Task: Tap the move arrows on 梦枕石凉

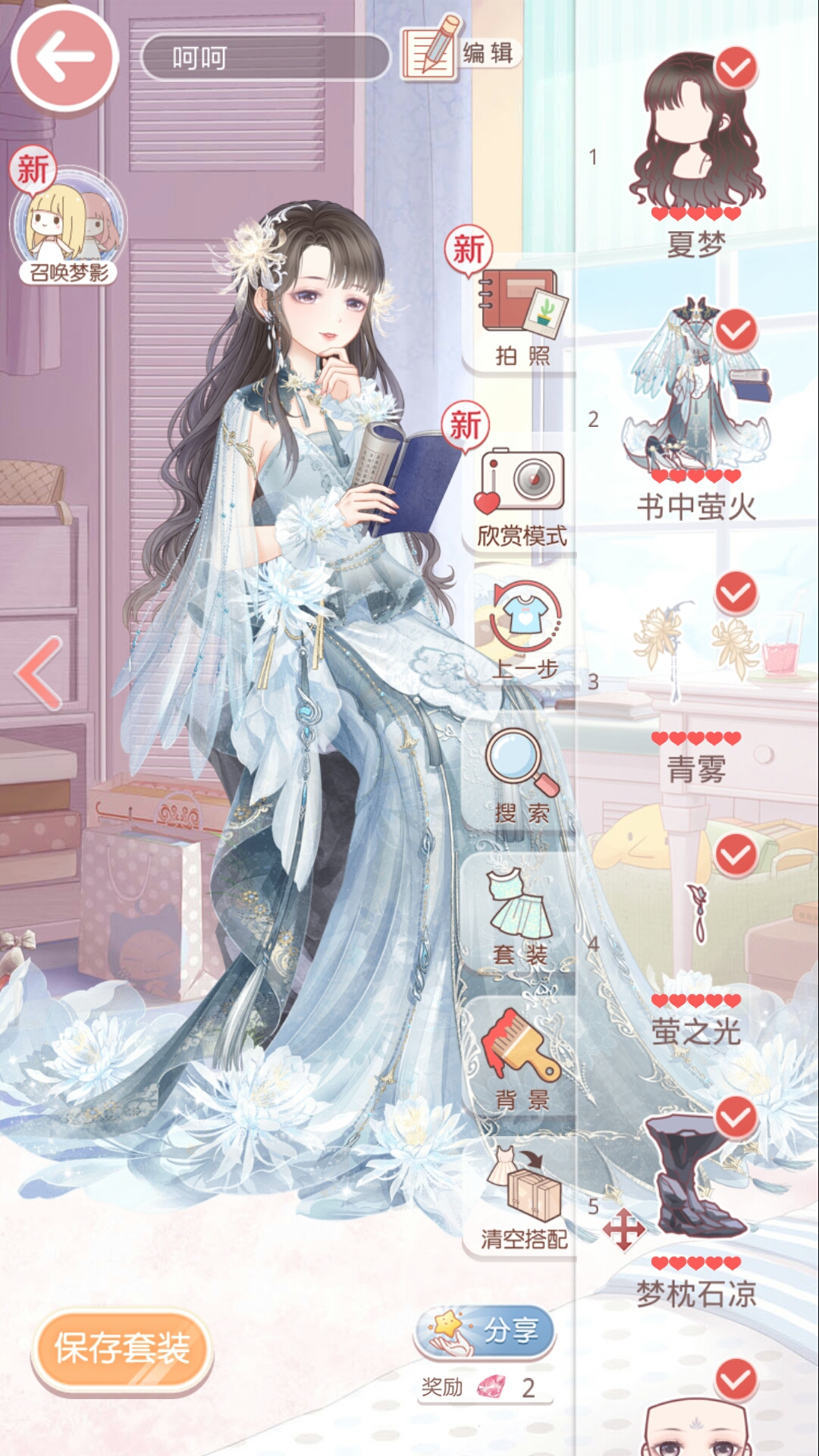Action: click(623, 1230)
